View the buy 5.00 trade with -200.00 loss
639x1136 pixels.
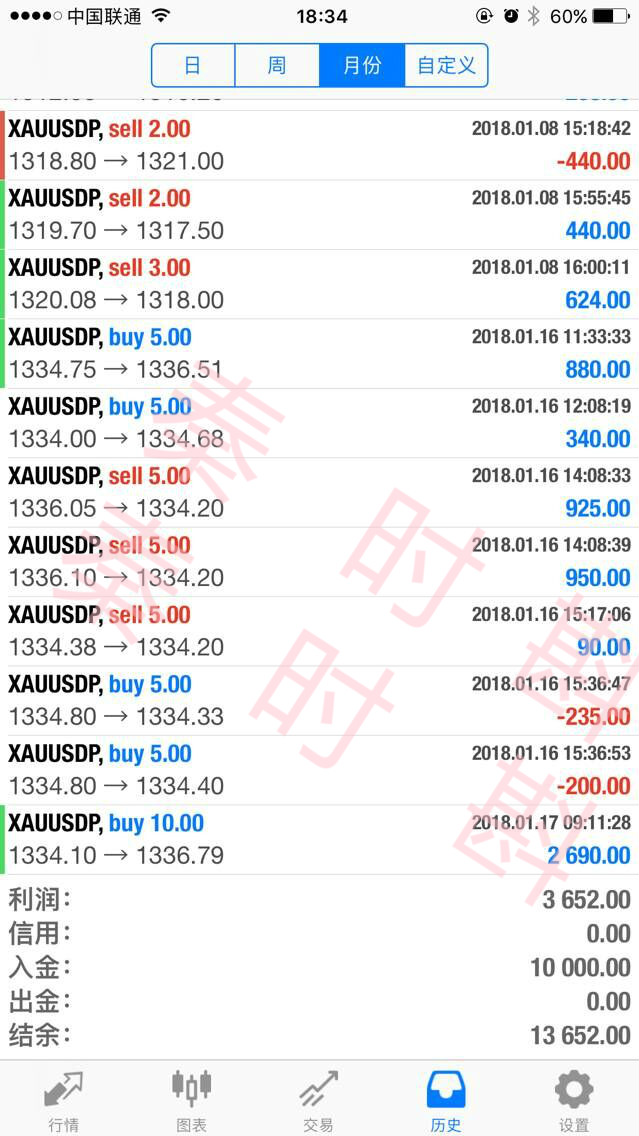(320, 770)
